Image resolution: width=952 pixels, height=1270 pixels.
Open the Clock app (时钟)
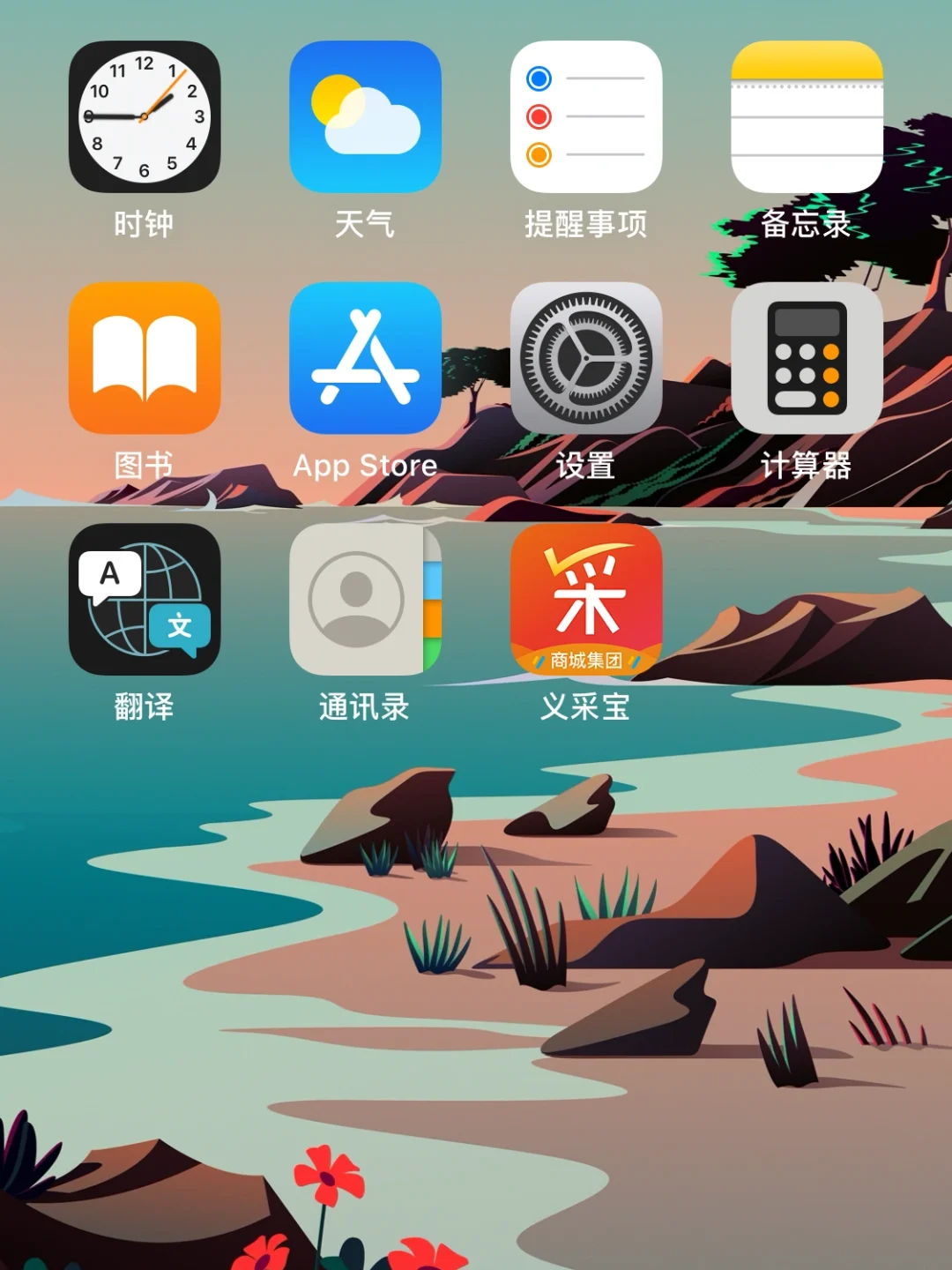click(x=145, y=116)
